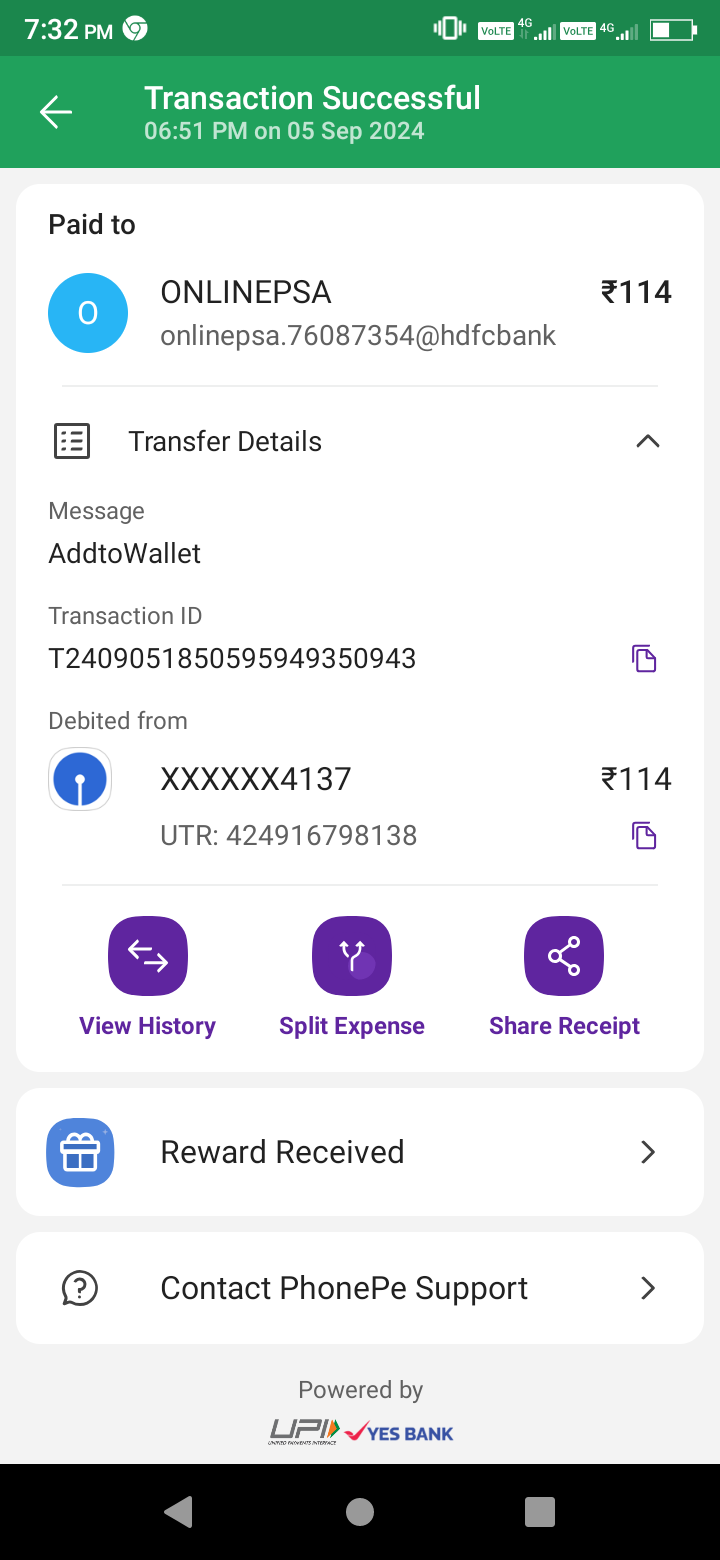Copy the Transaction ID
This screenshot has width=720, height=1560.
click(644, 659)
